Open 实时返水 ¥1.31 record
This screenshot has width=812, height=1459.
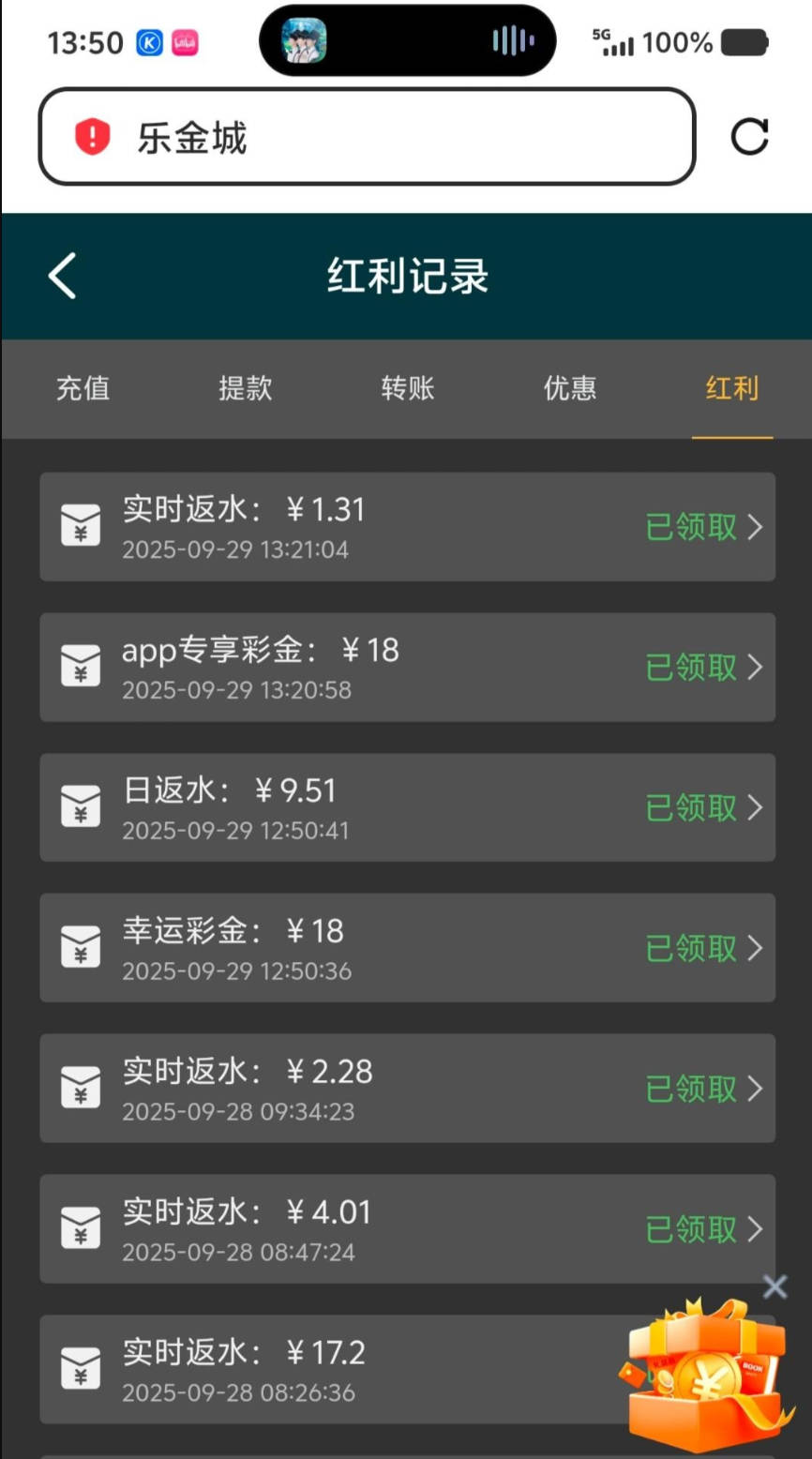tap(407, 527)
